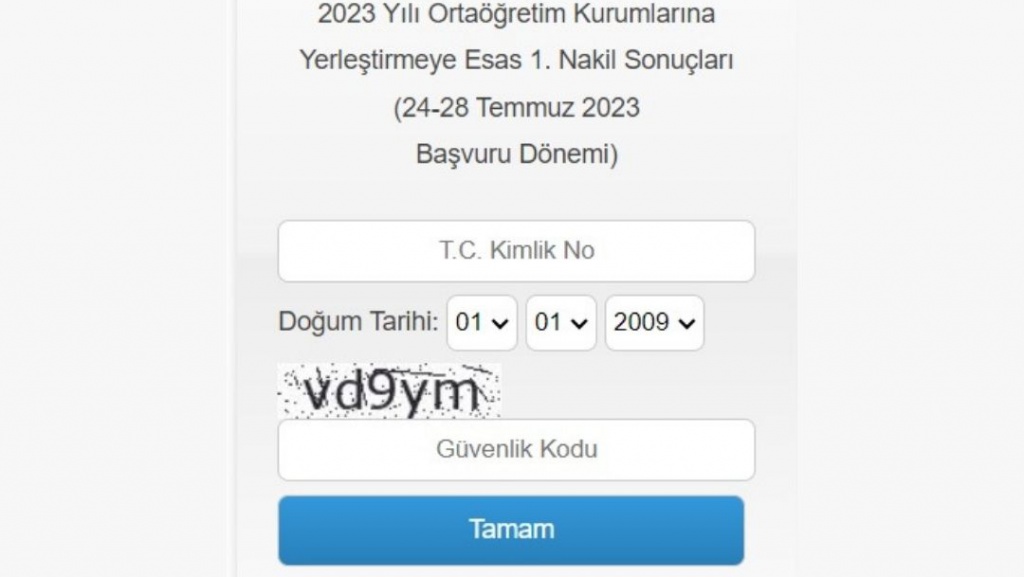Expand the 2009 birth year dropdown
Screen dimensions: 1024x577
[x=654, y=323]
